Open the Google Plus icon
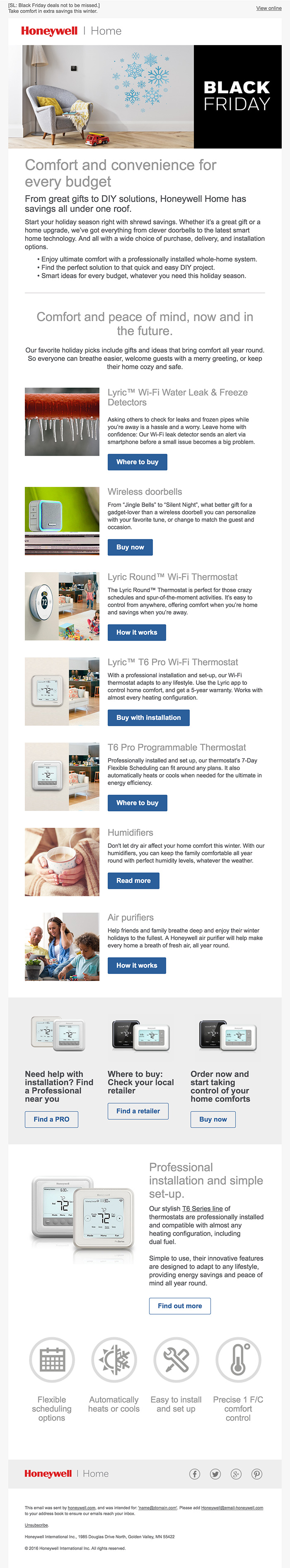This screenshot has width=290, height=1568. (236, 1474)
